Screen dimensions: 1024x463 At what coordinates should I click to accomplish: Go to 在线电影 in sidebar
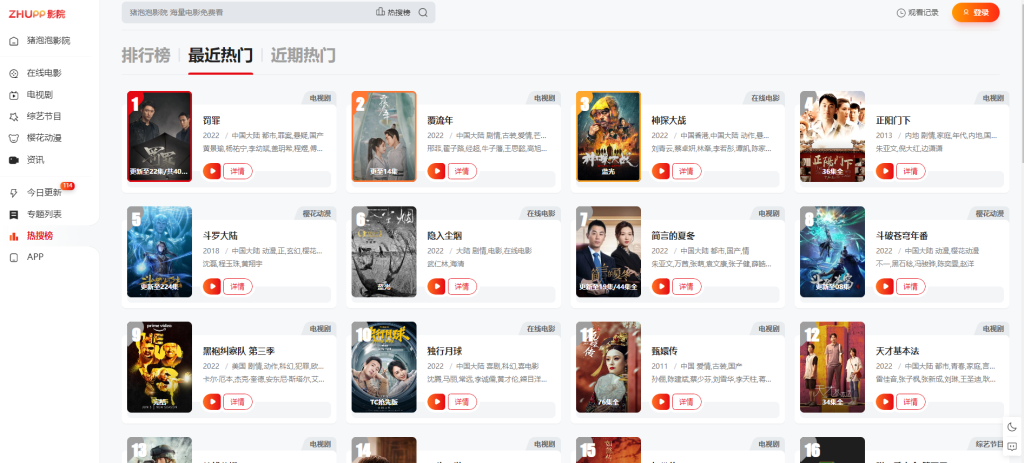tap(43, 73)
